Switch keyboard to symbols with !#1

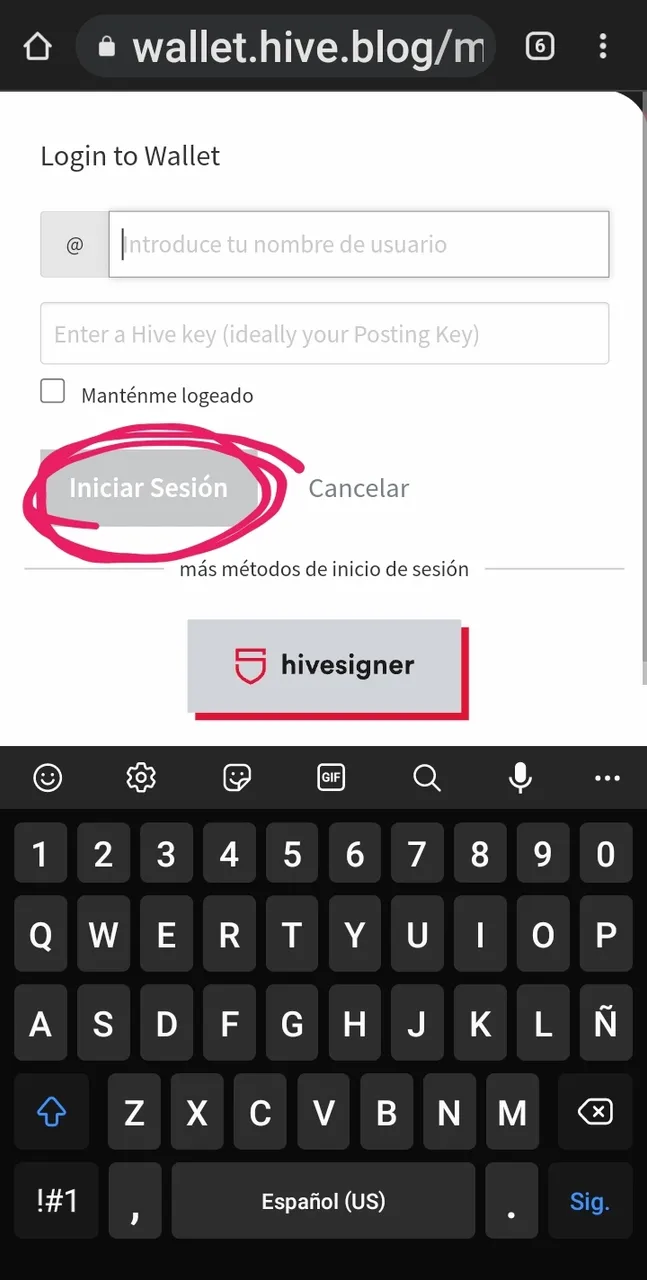57,1201
